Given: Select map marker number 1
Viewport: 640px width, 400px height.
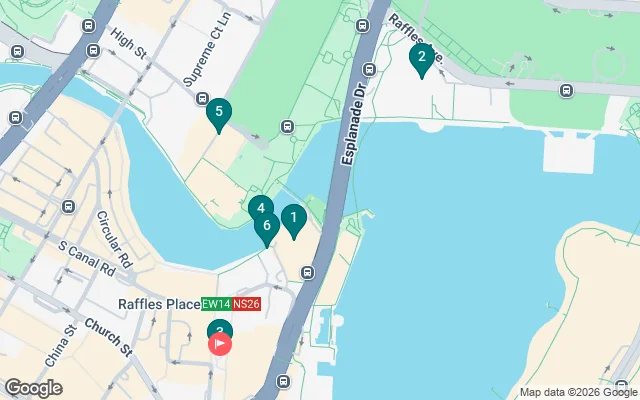Looking at the screenshot, I should (293, 217).
